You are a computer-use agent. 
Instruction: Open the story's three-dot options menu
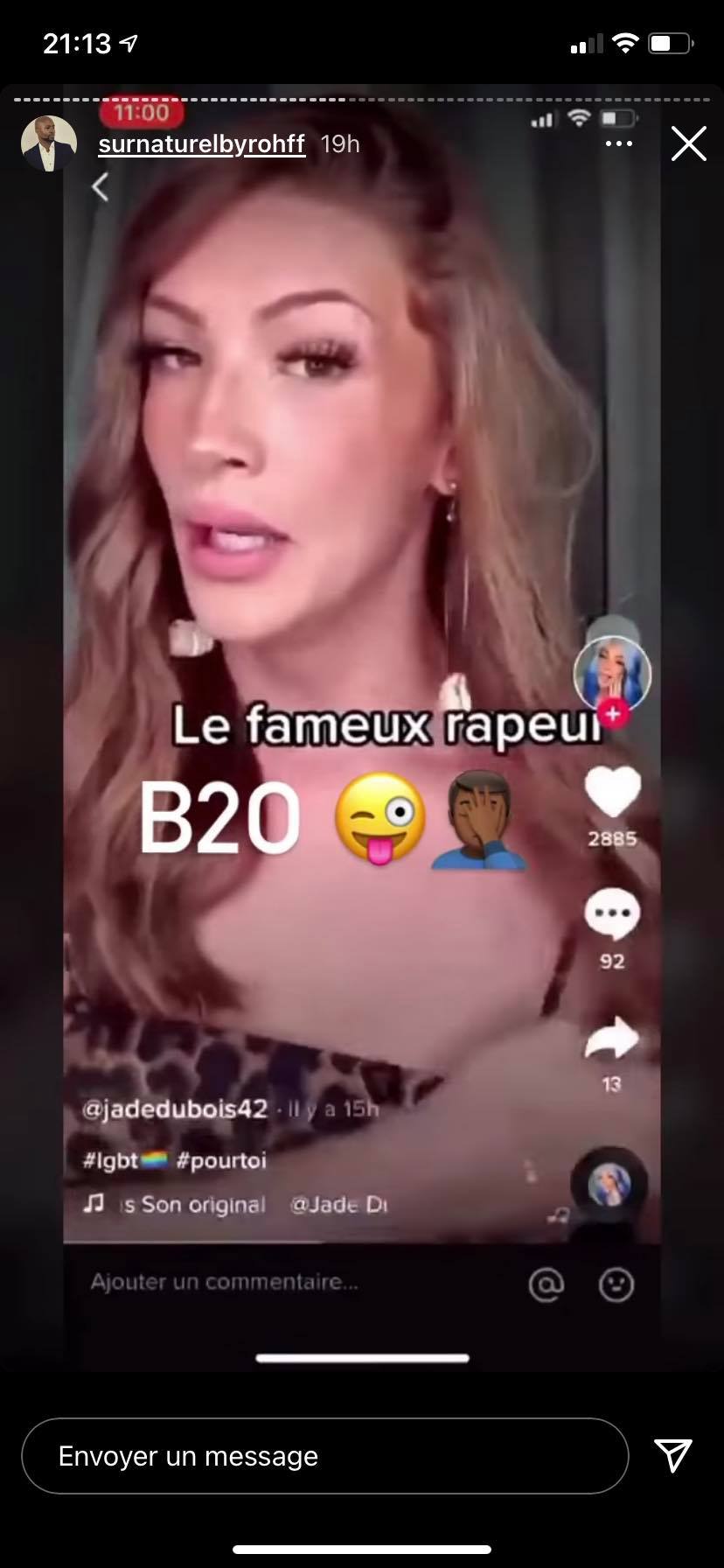(x=618, y=143)
